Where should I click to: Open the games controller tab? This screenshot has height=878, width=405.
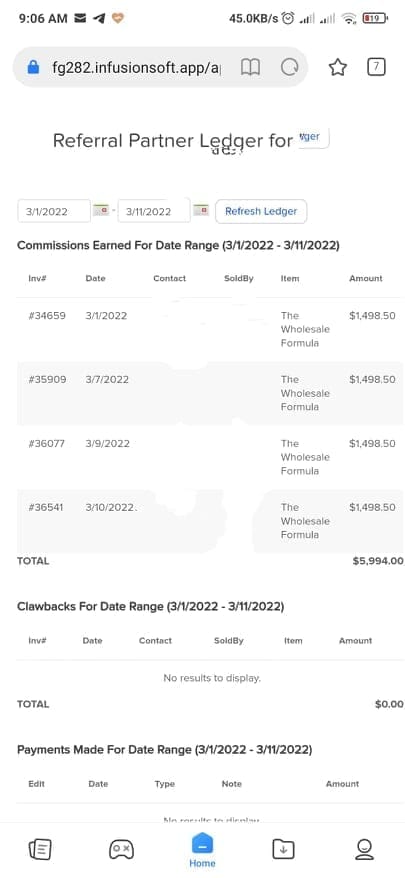pyautogui.click(x=121, y=849)
